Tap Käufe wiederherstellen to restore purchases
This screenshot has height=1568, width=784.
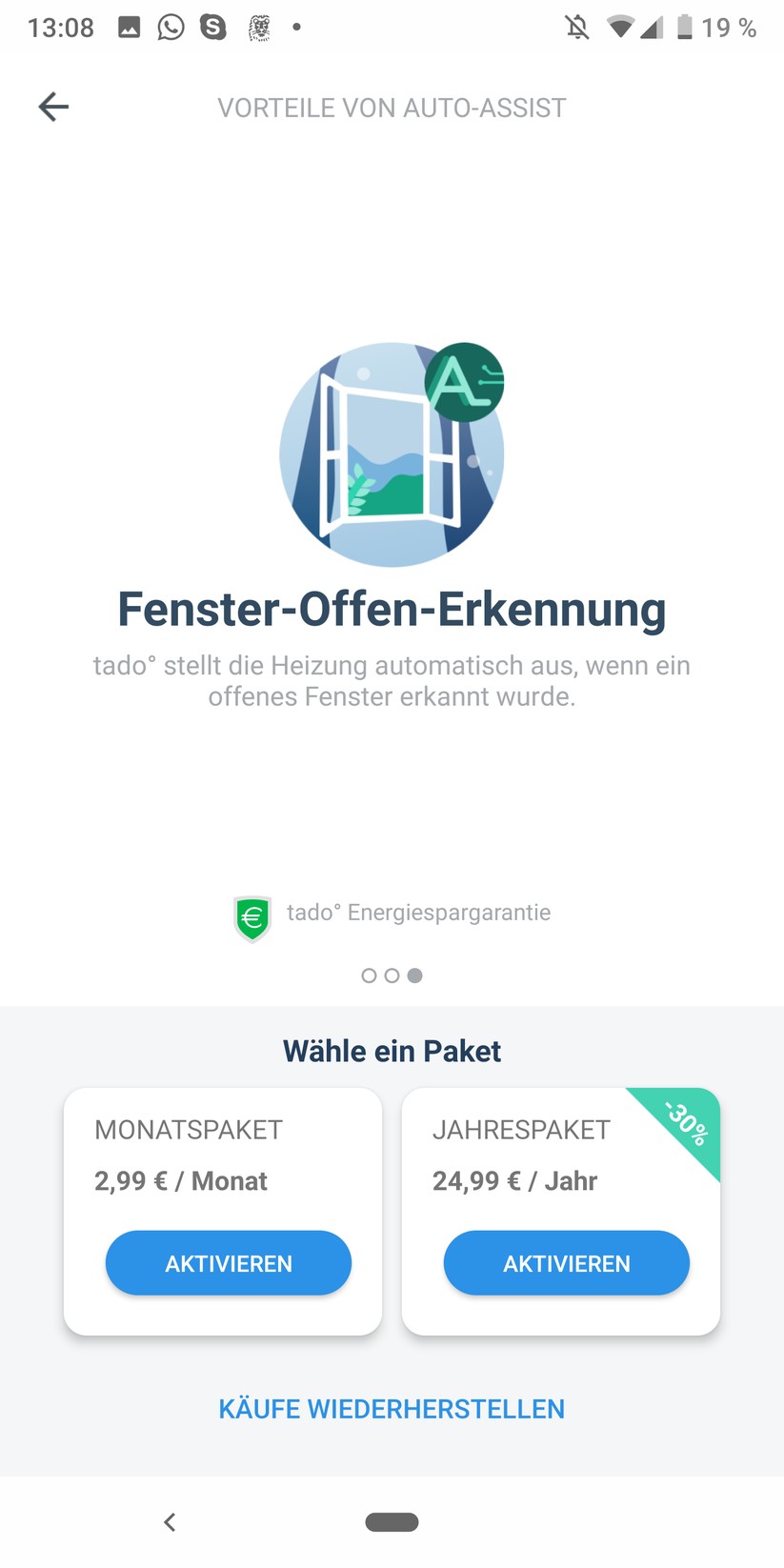pos(392,1409)
